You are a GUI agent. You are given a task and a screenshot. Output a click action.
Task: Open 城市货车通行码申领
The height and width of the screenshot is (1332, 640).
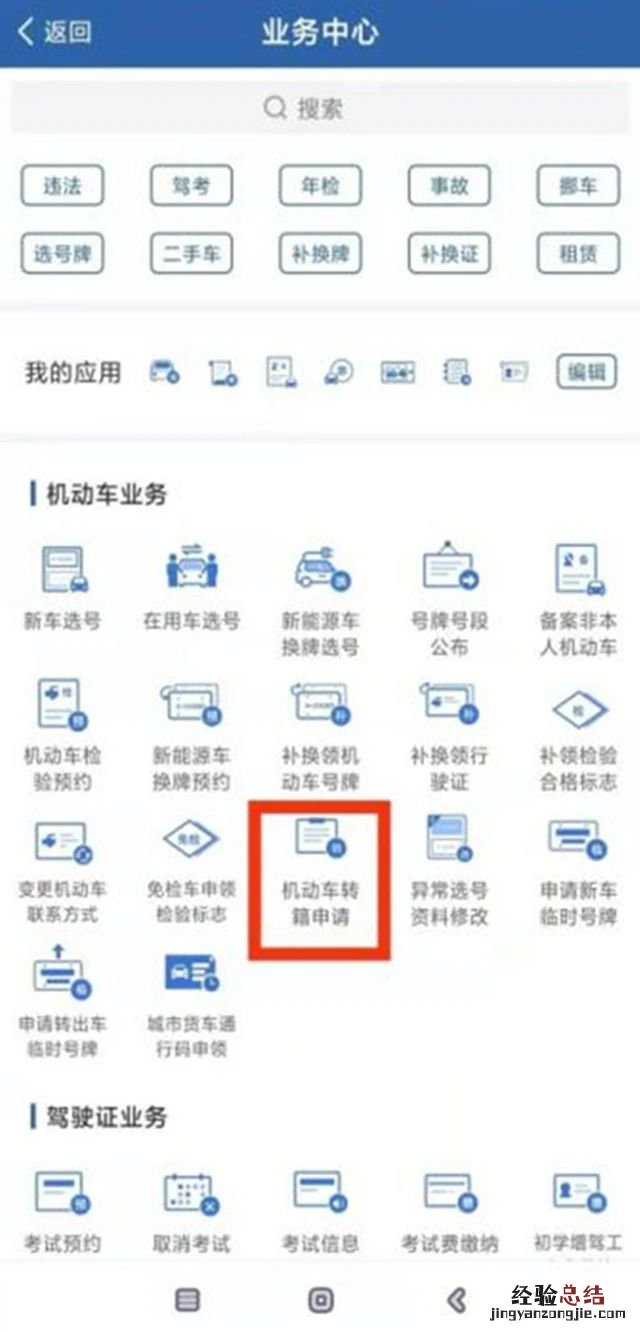coord(191,1003)
